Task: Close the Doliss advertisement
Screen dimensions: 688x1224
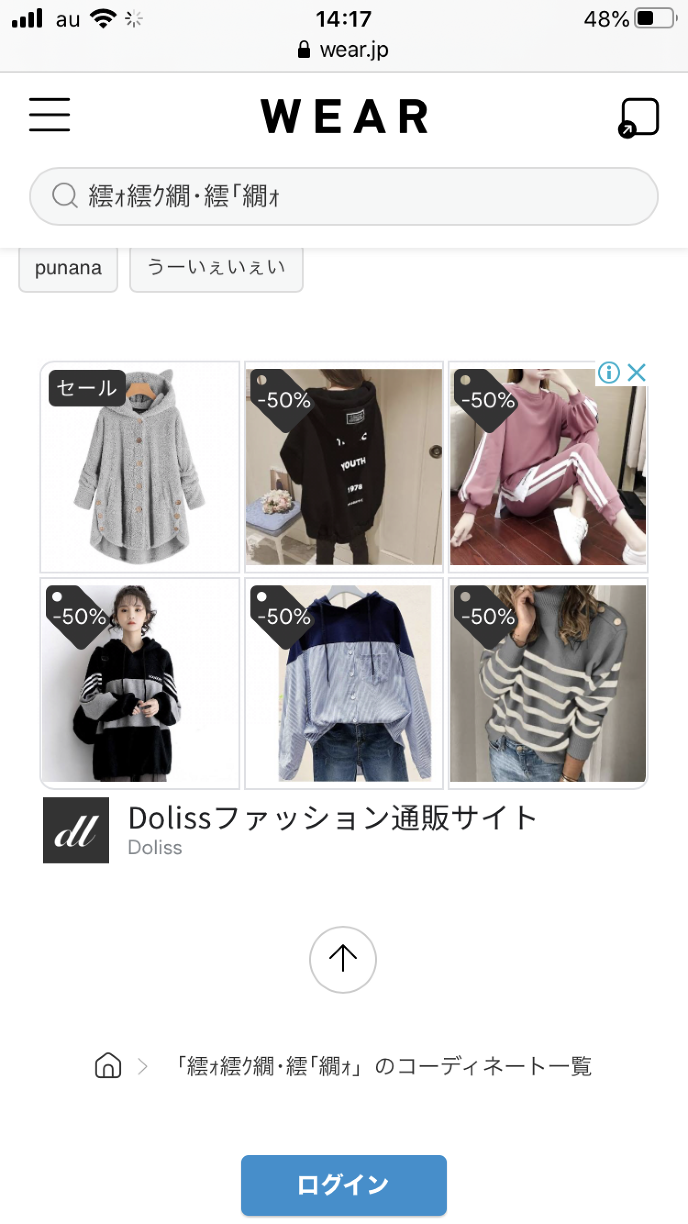Action: [x=636, y=373]
